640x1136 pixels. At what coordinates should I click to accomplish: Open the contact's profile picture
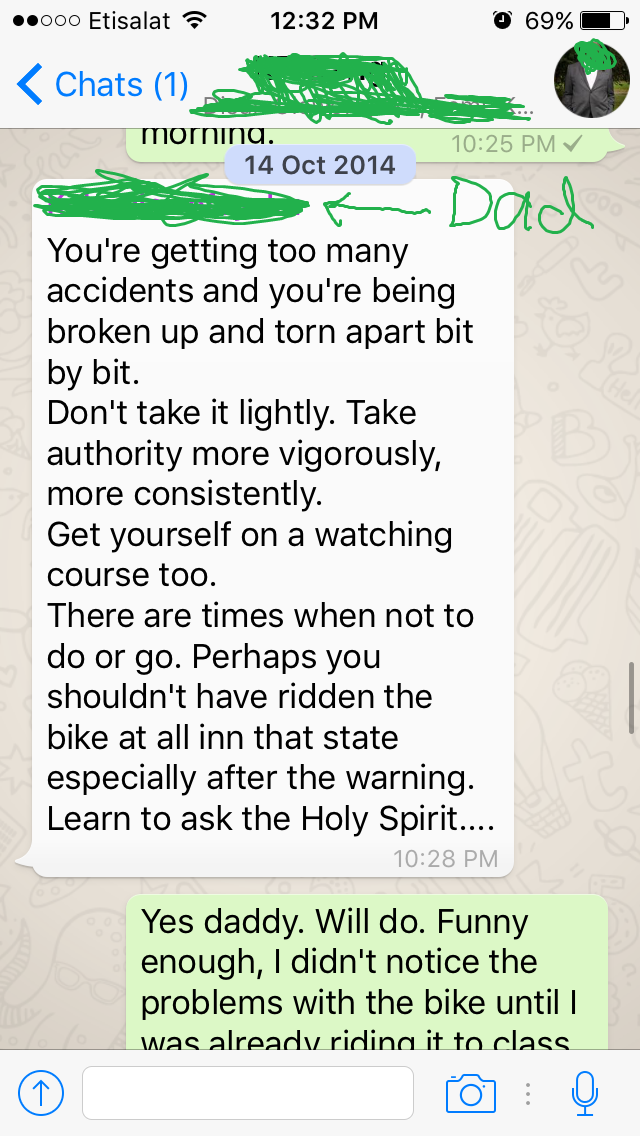[593, 81]
